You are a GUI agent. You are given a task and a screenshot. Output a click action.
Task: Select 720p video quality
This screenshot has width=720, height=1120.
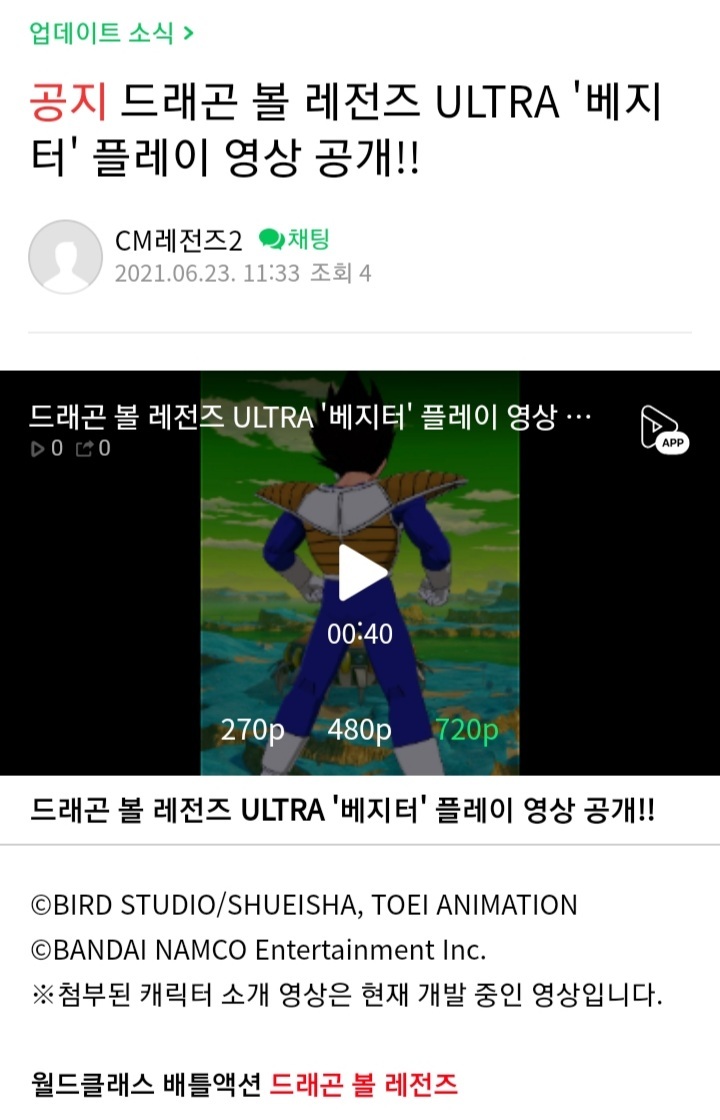[466, 730]
